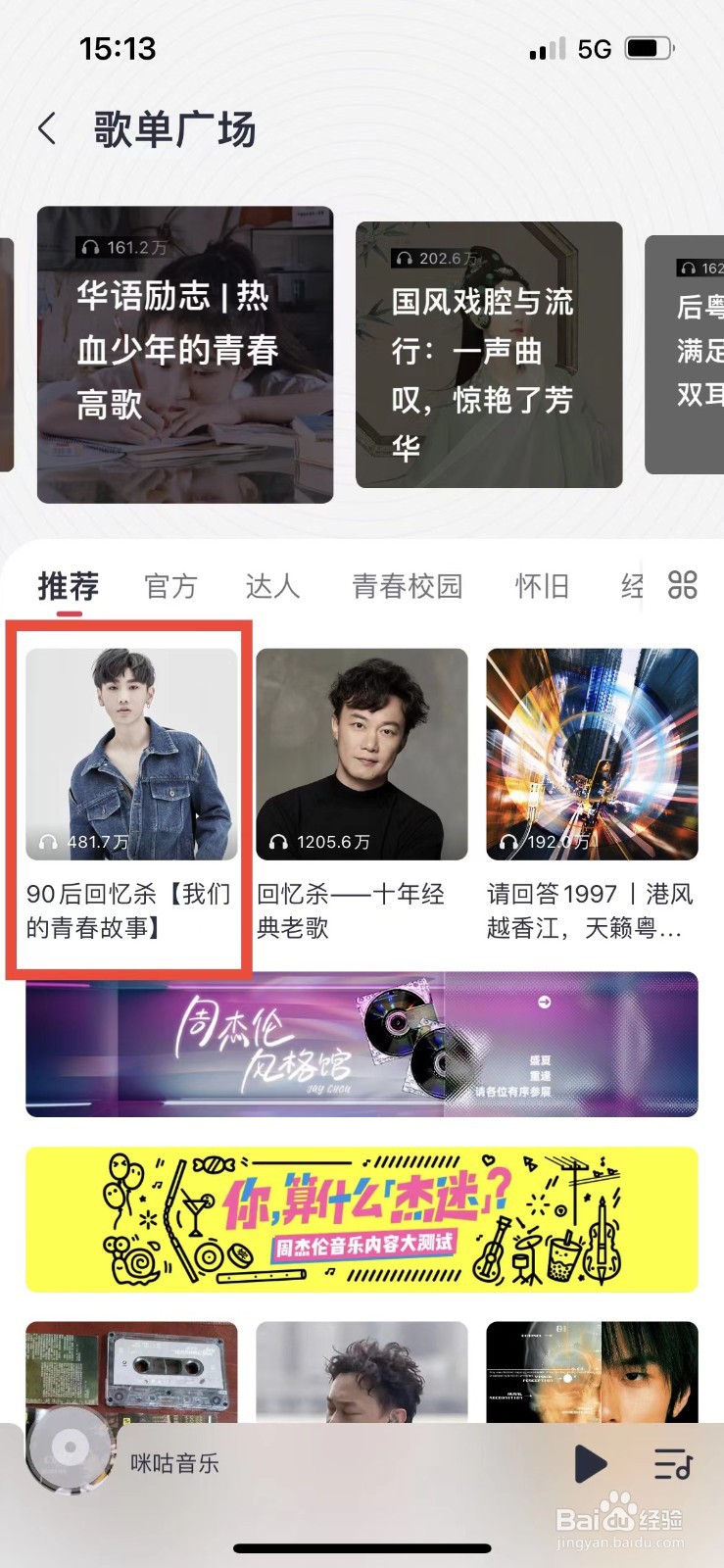
Task: Tap the play button in the mini player
Action: [591, 1463]
